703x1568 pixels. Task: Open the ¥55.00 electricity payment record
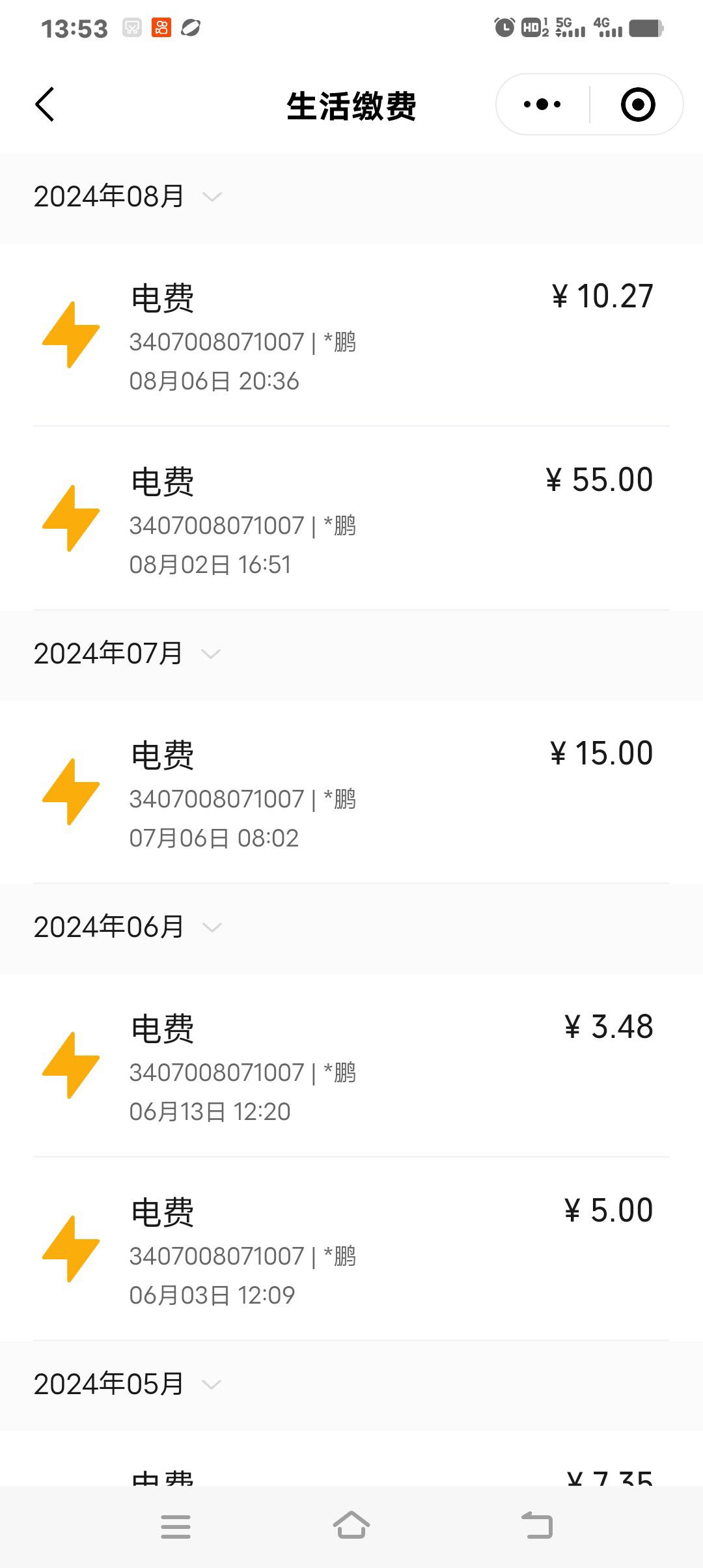351,519
